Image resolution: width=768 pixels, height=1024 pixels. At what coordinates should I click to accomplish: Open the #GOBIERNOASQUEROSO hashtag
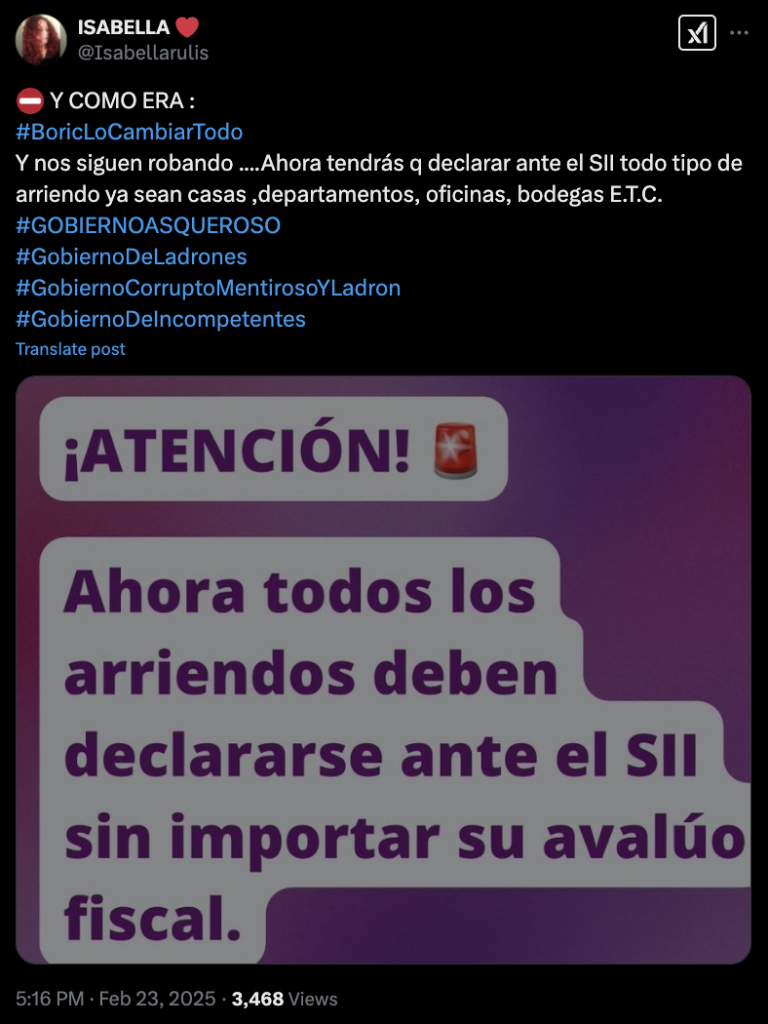148,226
